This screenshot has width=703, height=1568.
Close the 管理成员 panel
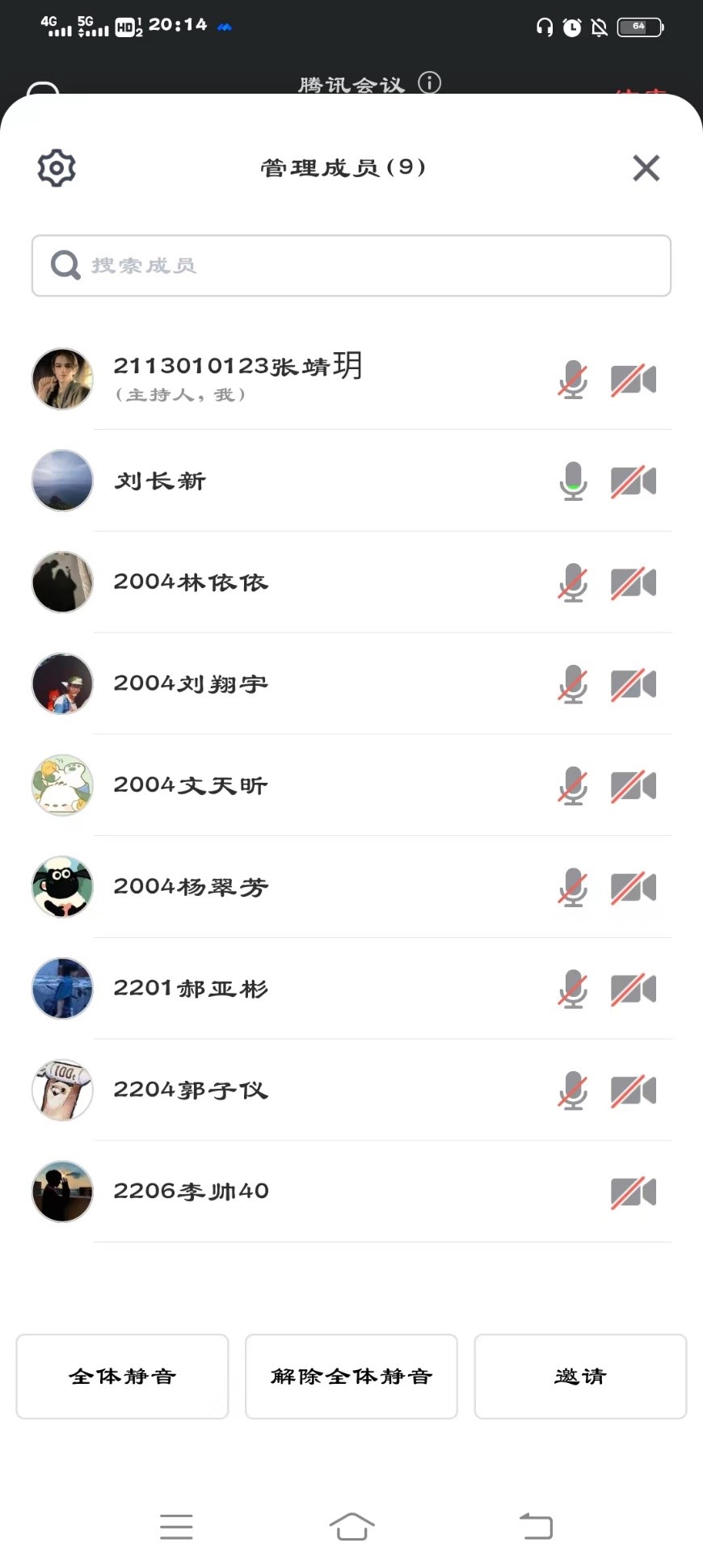pyautogui.click(x=646, y=168)
